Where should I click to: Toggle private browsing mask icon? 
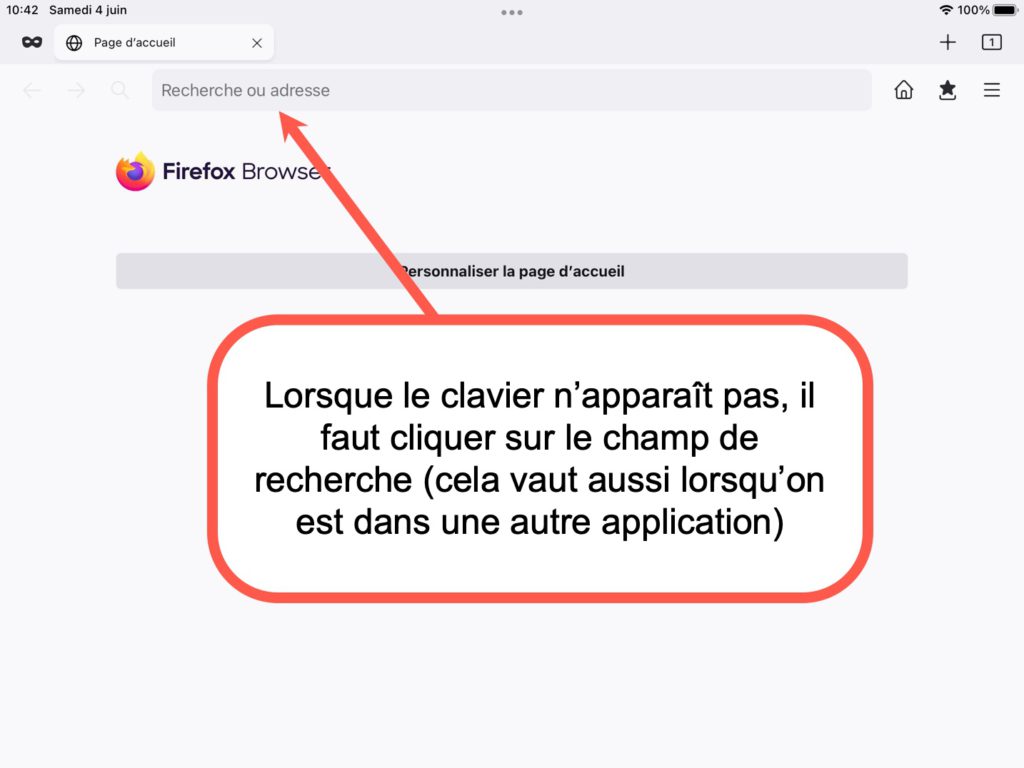click(x=32, y=42)
